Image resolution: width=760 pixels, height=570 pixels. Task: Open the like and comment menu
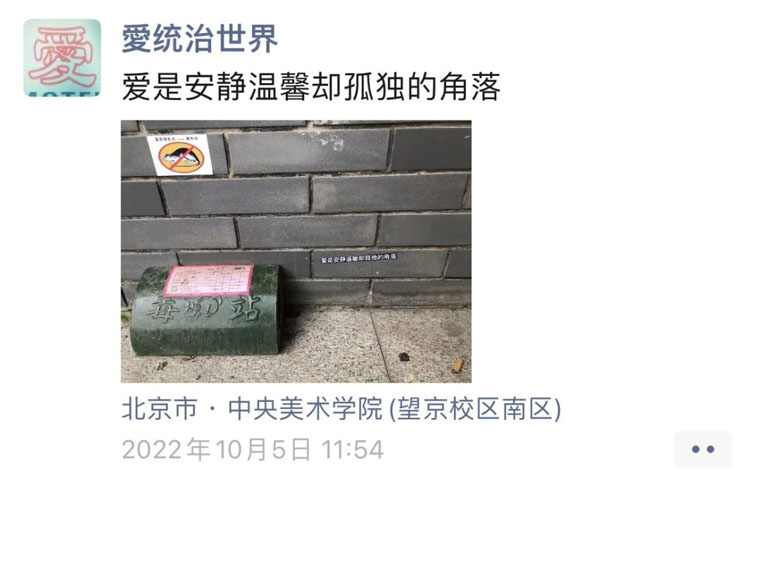[702, 449]
